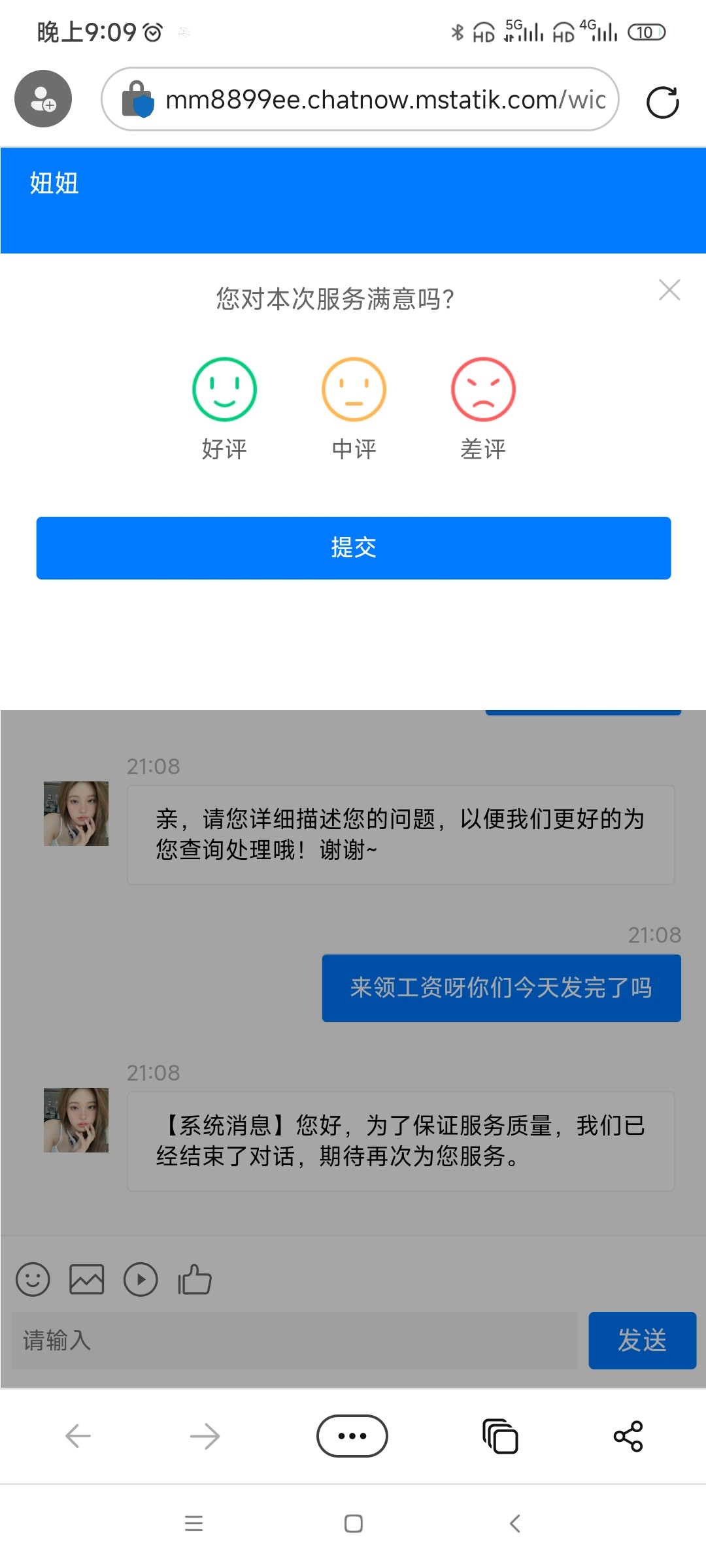Viewport: 706px width, 1568px height.
Task: Open the browser profile icon
Action: click(43, 99)
